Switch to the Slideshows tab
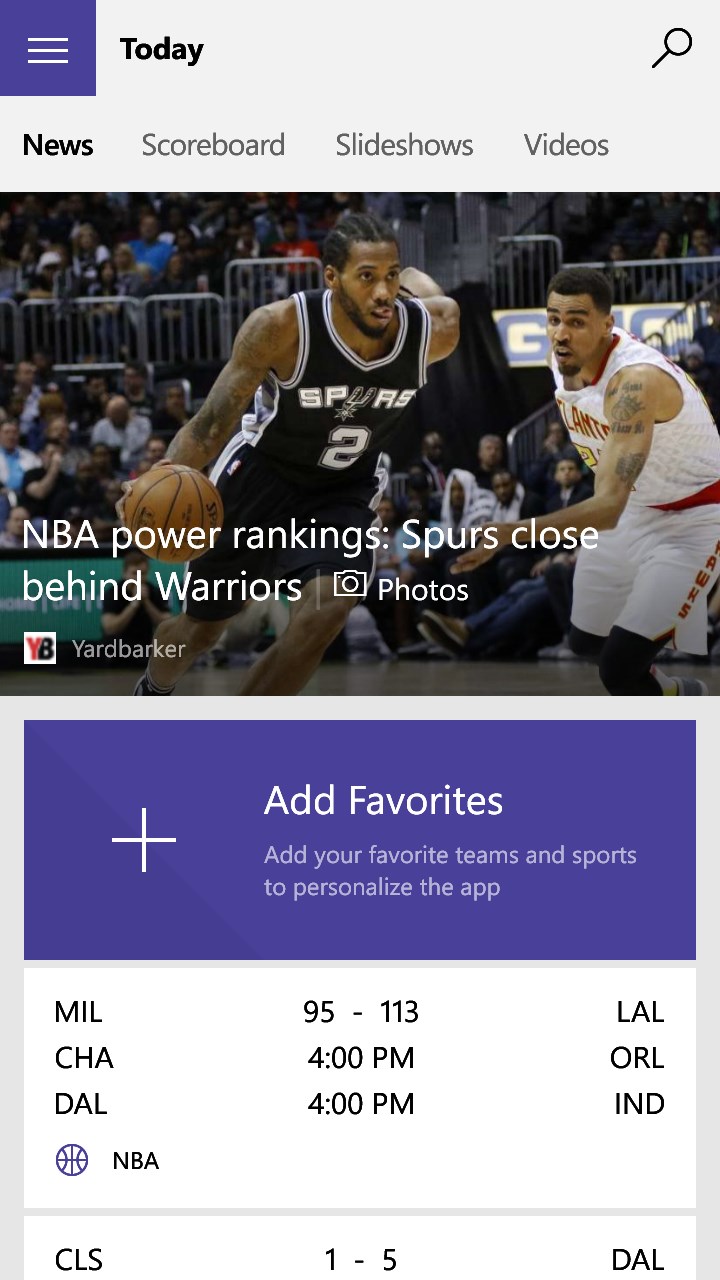The height and width of the screenshot is (1280, 720). (x=404, y=145)
